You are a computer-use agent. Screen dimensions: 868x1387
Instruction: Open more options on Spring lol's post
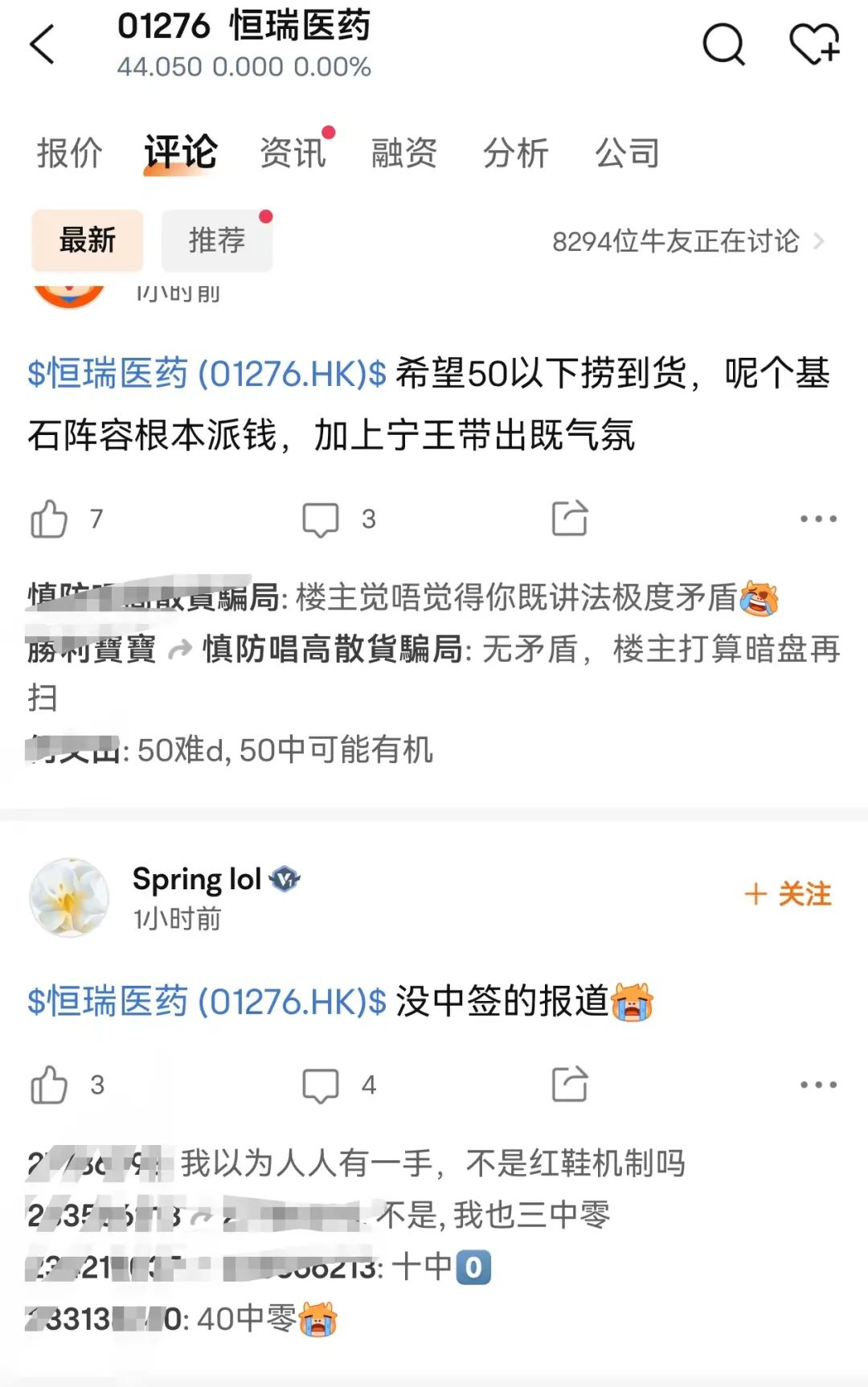[818, 1085]
